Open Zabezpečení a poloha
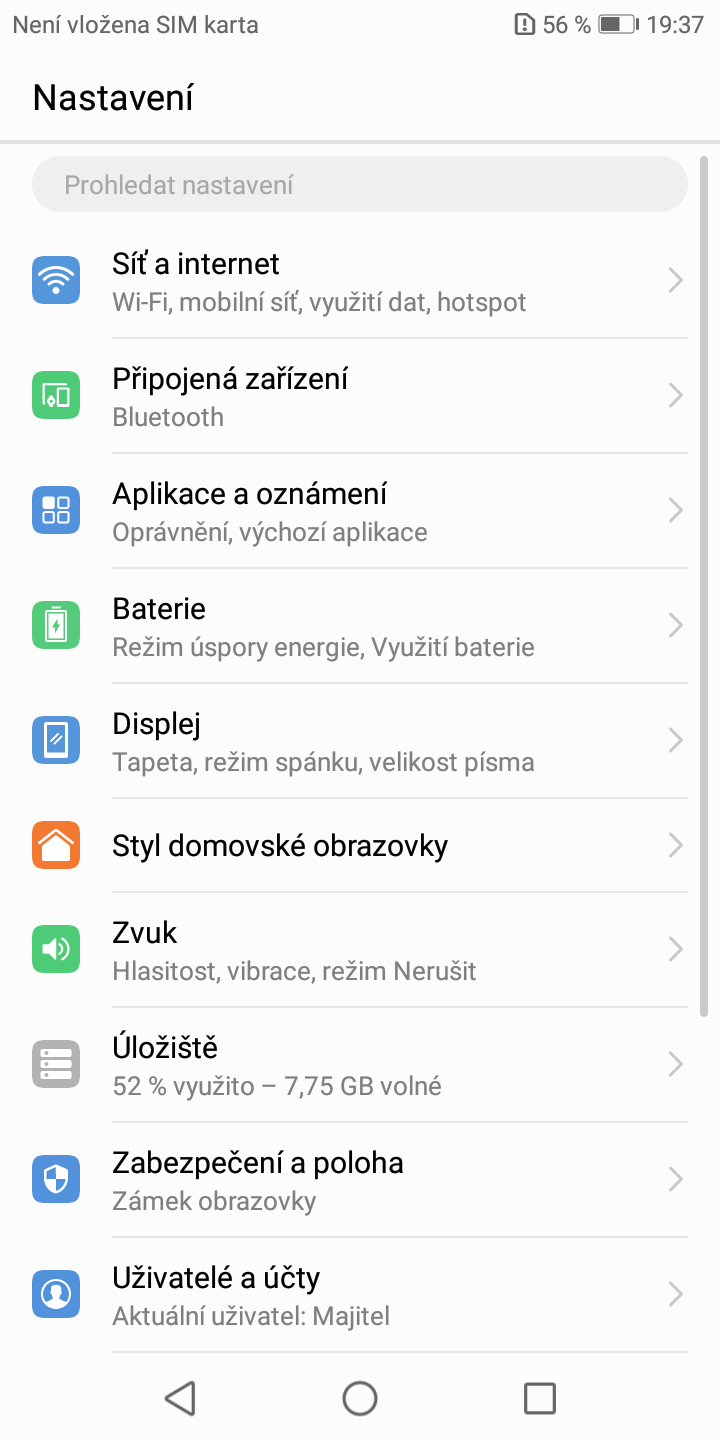Image resolution: width=720 pixels, height=1440 pixels. 360,1180
